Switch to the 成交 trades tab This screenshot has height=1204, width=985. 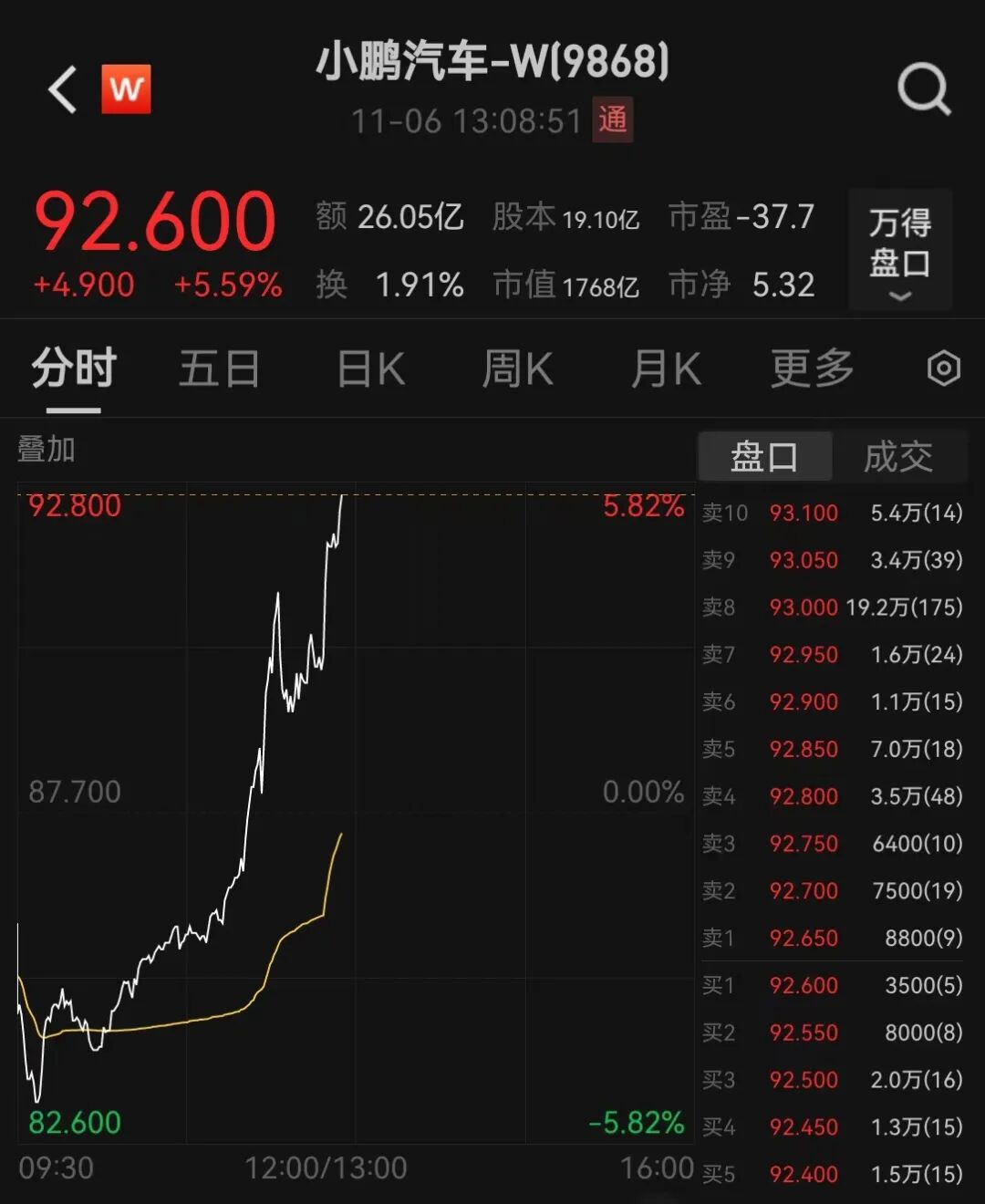898,456
